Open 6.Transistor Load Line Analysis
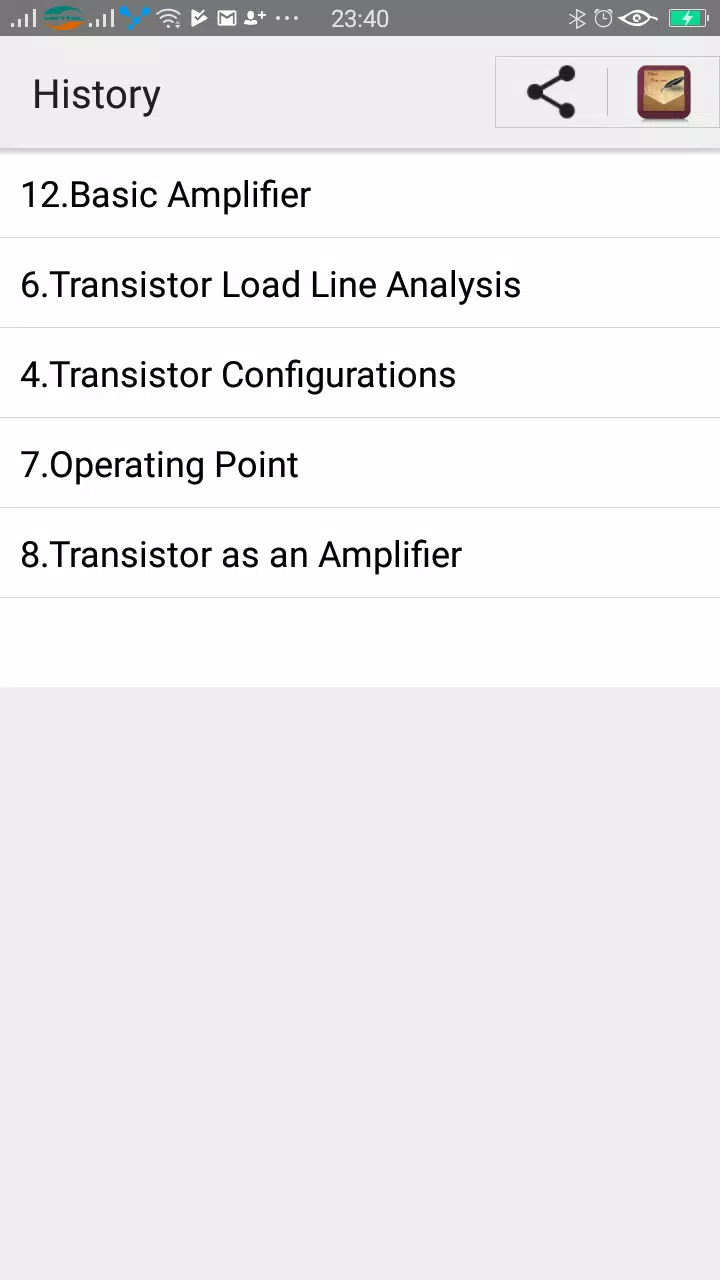Viewport: 720px width, 1280px height. tap(360, 284)
